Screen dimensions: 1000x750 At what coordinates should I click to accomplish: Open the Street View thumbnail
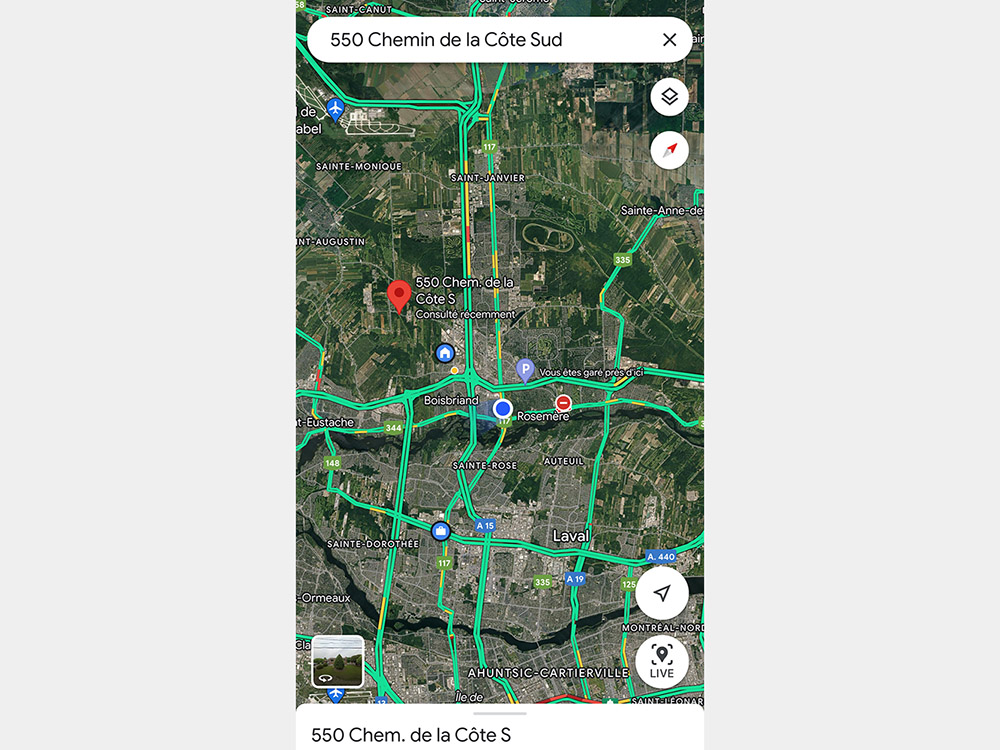(x=337, y=661)
